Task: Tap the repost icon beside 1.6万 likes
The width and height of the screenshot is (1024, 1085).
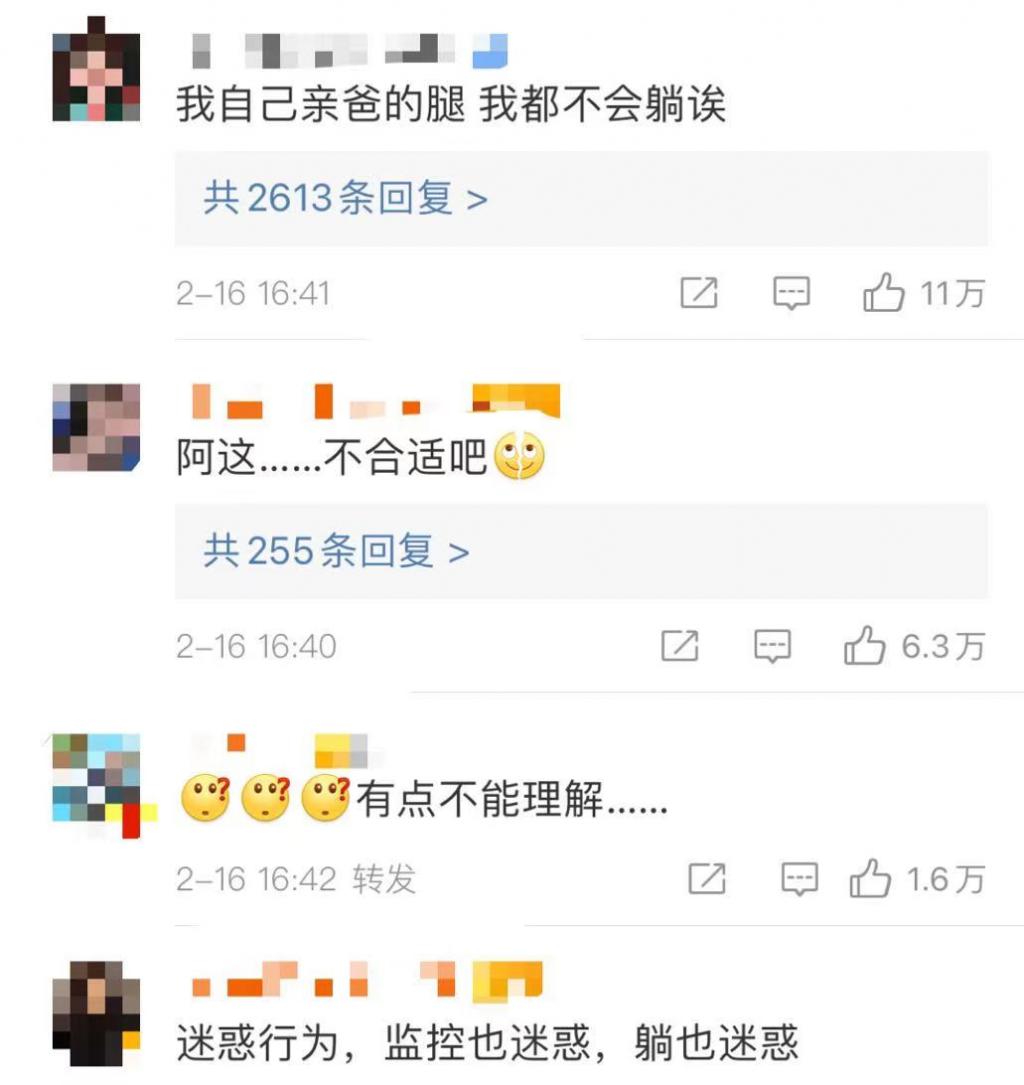Action: (707, 880)
